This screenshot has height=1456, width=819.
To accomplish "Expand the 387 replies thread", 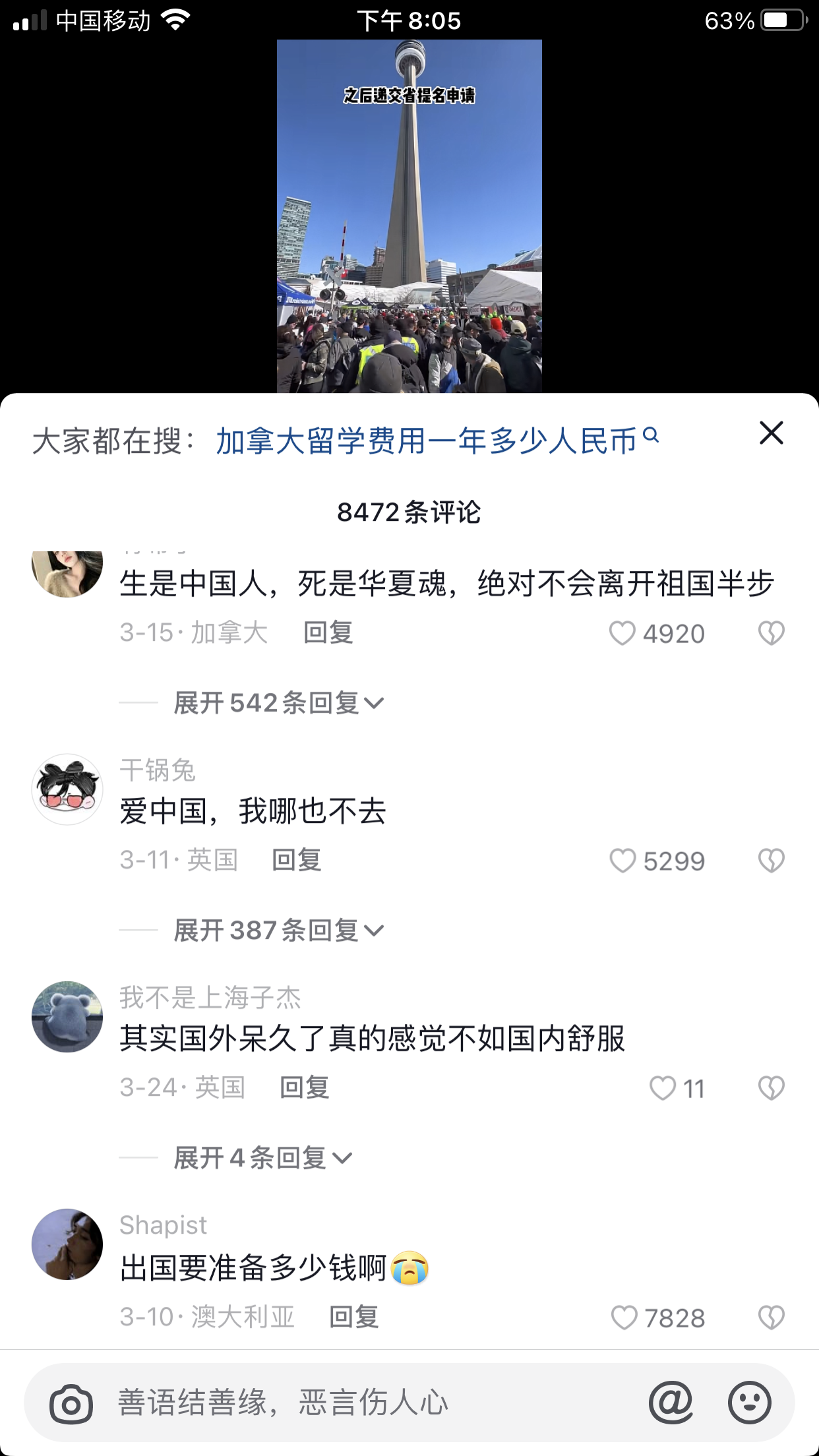I will (x=278, y=930).
